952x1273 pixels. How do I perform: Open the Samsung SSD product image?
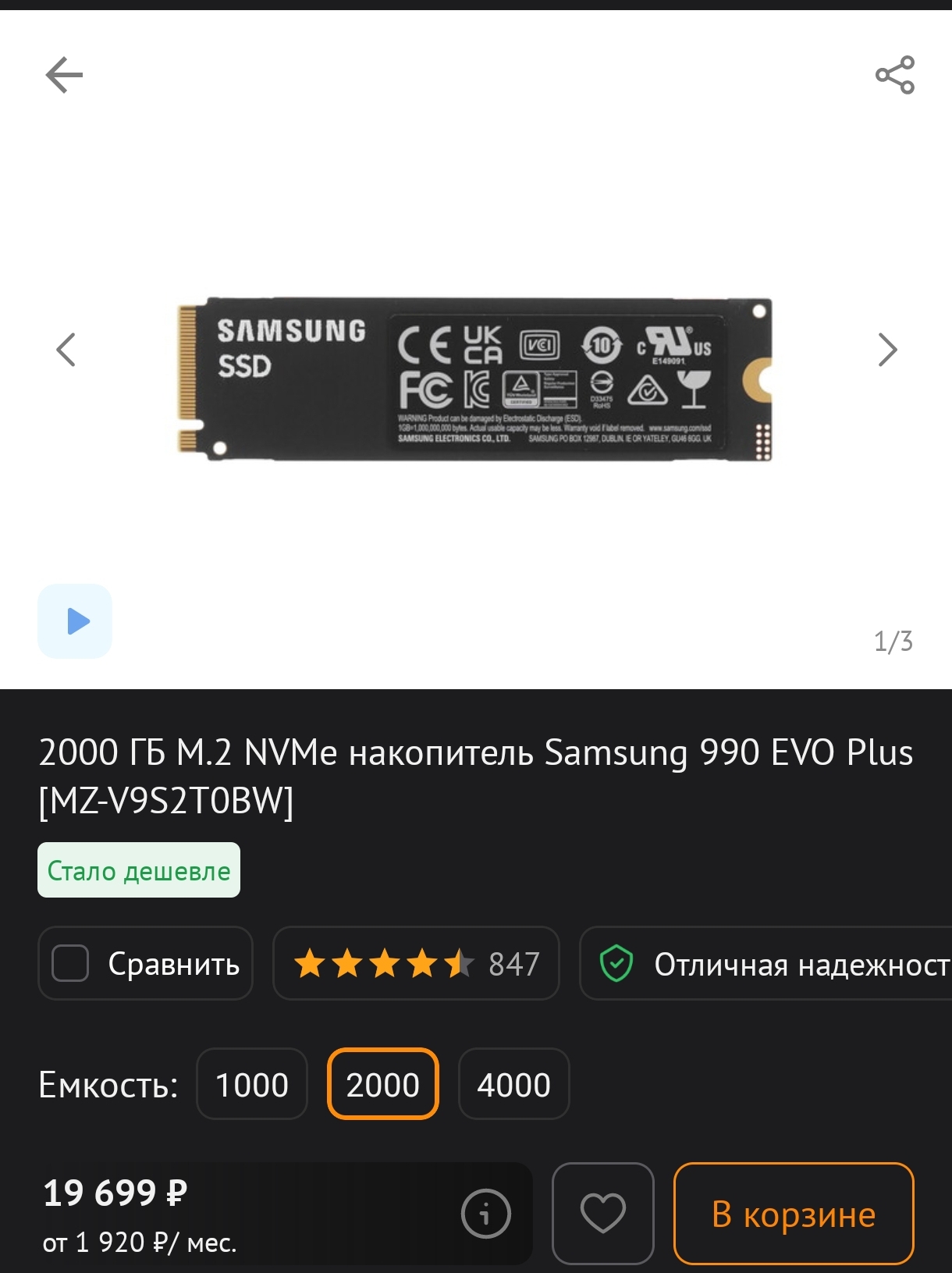coord(475,379)
